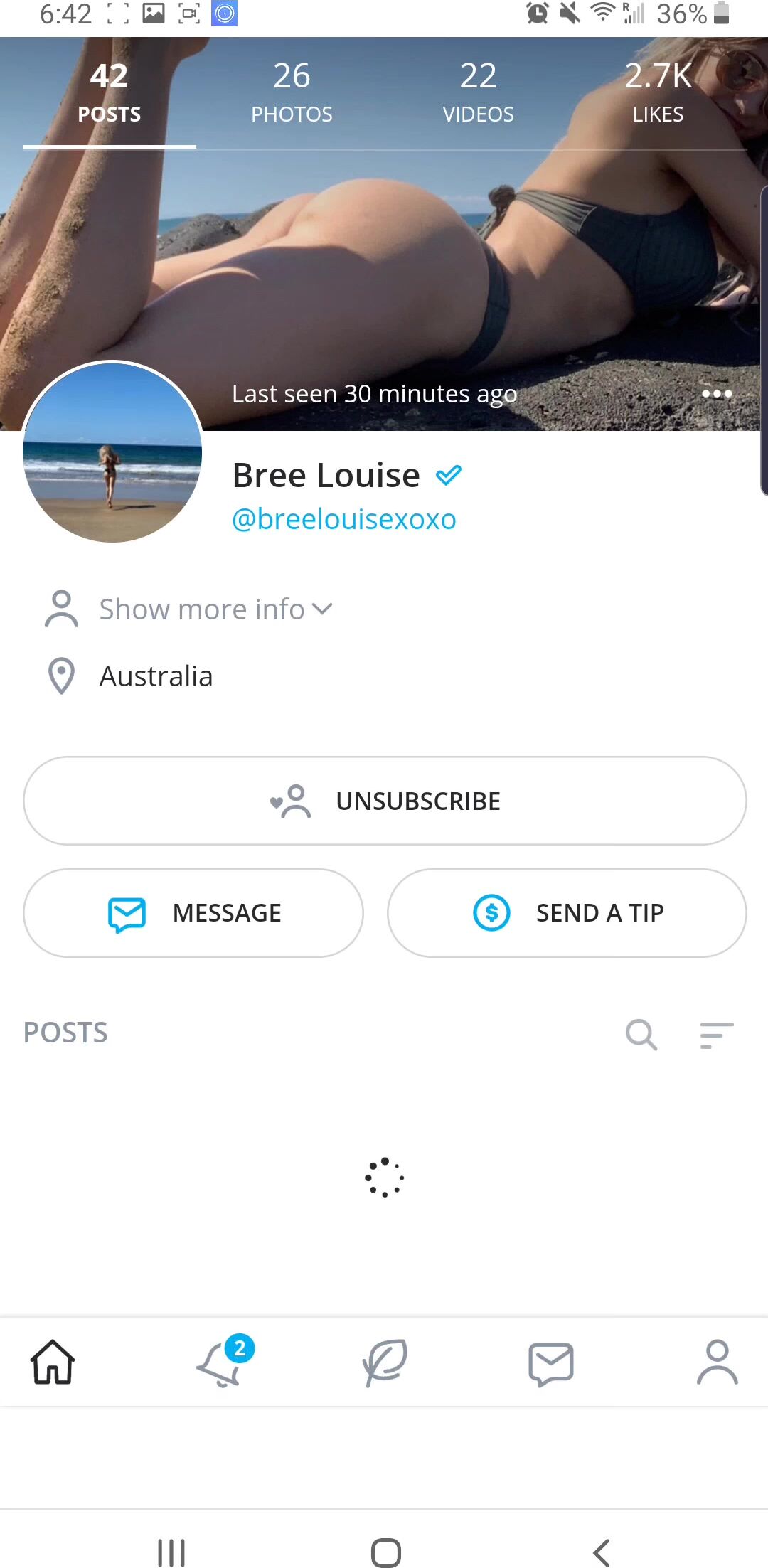This screenshot has width=768, height=1568.
Task: Open the posts sort filter
Action: (716, 1034)
